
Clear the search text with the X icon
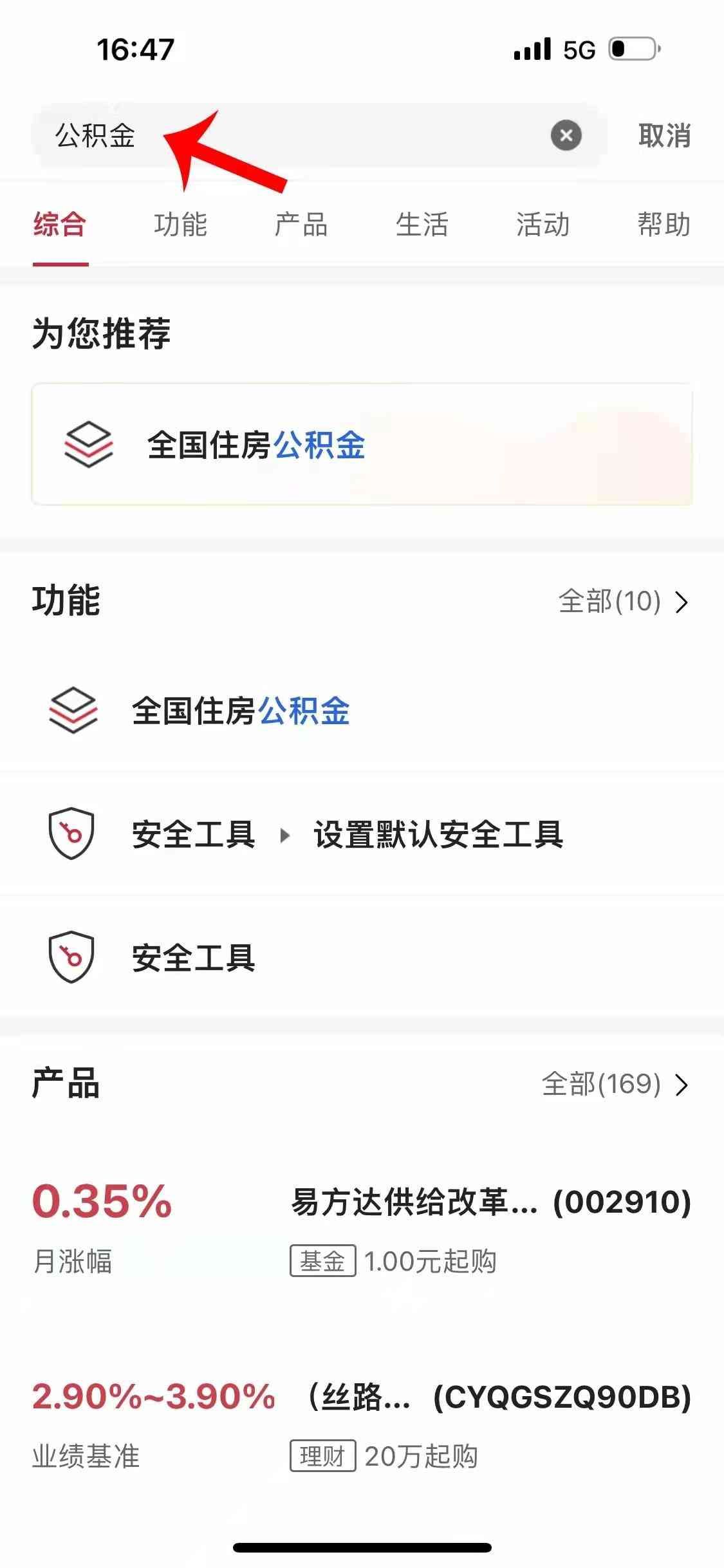tap(566, 136)
